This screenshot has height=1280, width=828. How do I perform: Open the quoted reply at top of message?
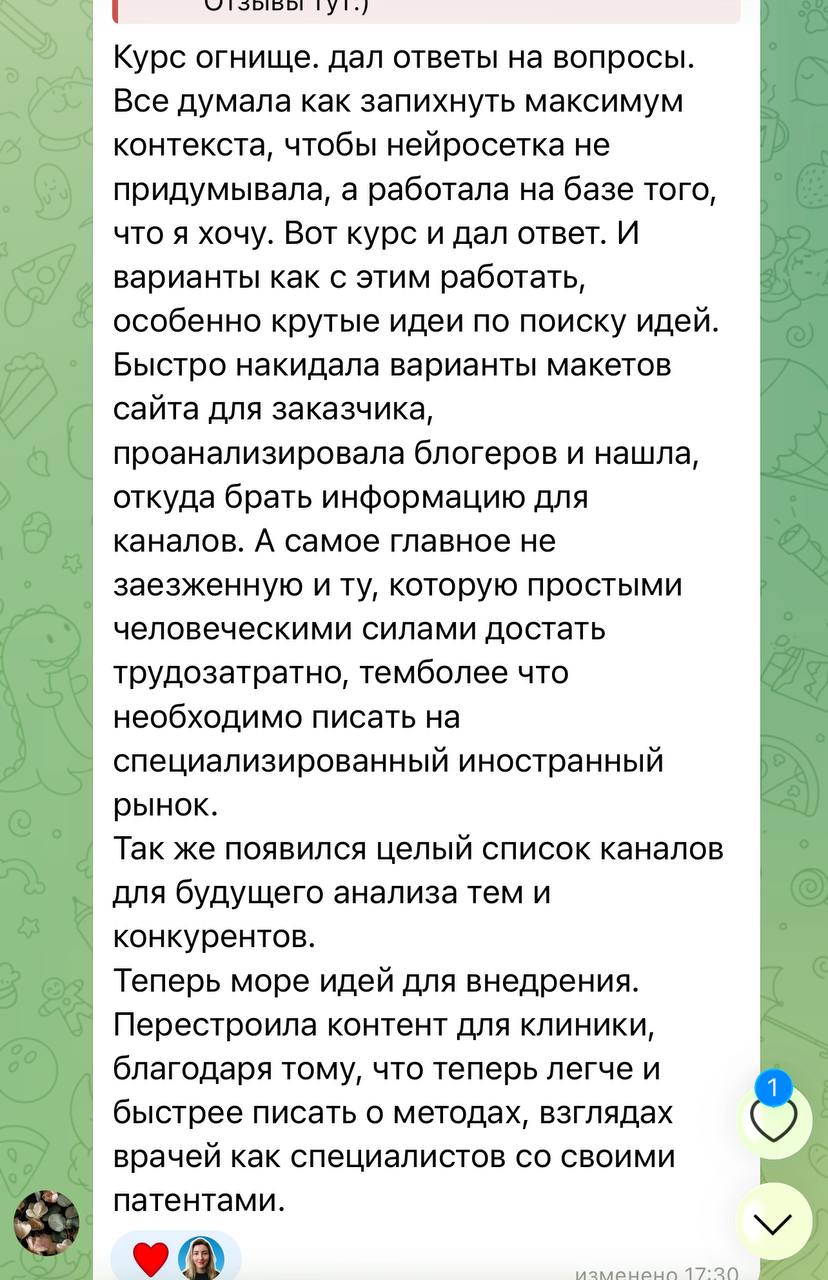pyautogui.click(x=427, y=11)
